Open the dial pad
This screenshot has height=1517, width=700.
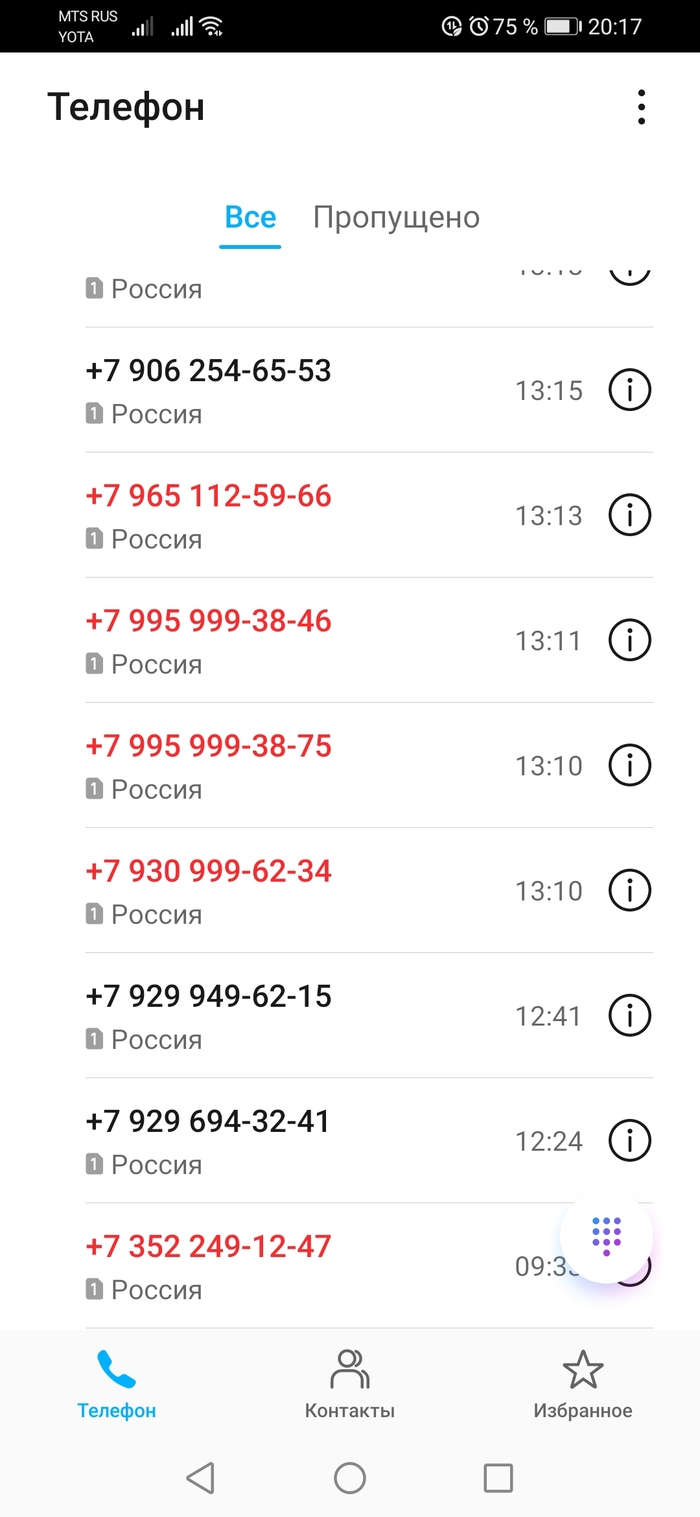tap(606, 1237)
